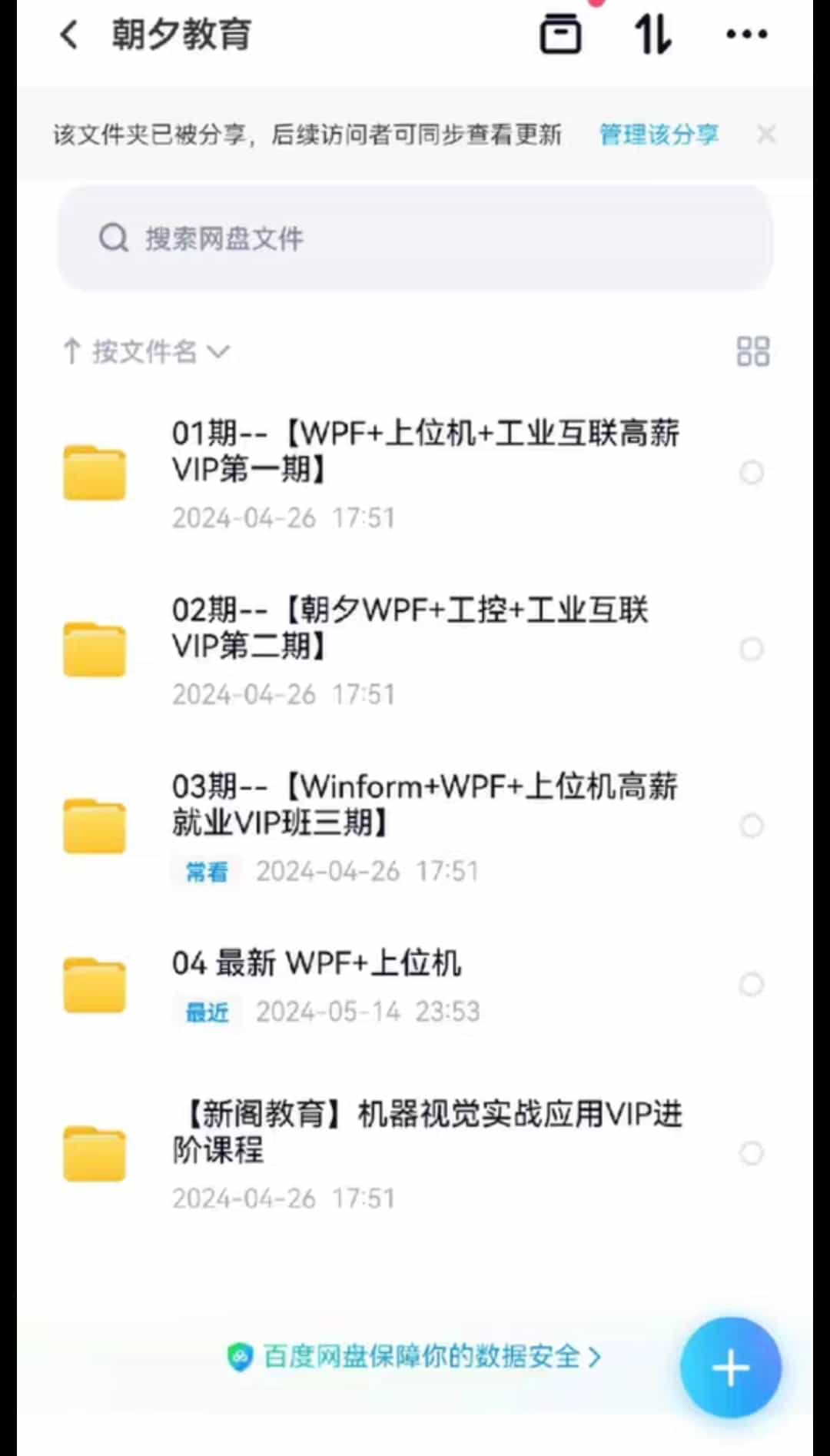Tap the blue plus add button
830x1456 pixels.
click(730, 1368)
